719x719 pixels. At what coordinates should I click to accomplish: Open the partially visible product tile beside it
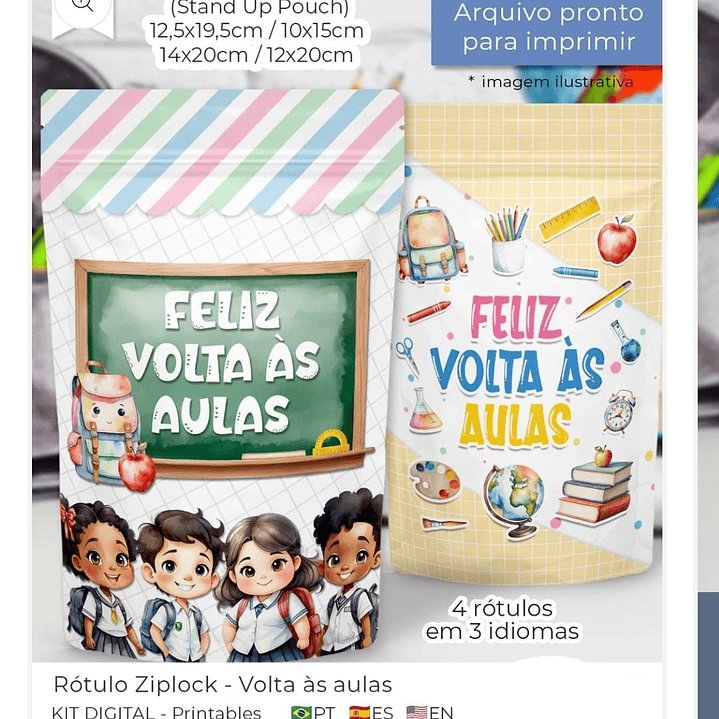pyautogui.click(x=708, y=360)
